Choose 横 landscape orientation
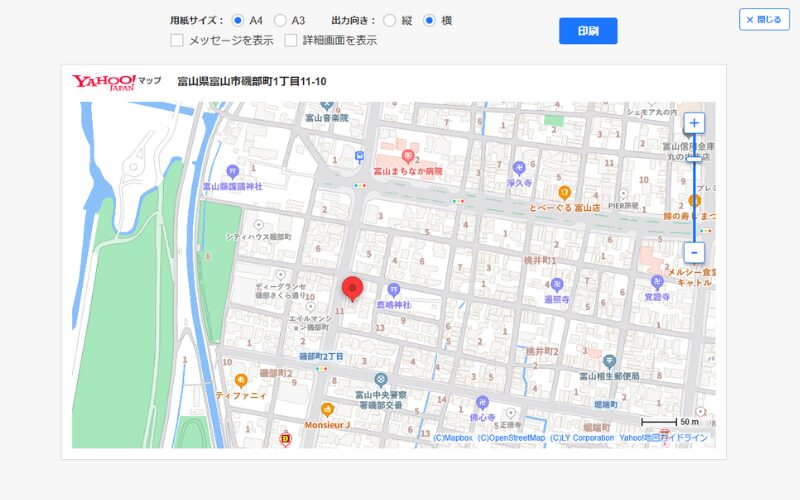The image size is (800, 500). 430,20
